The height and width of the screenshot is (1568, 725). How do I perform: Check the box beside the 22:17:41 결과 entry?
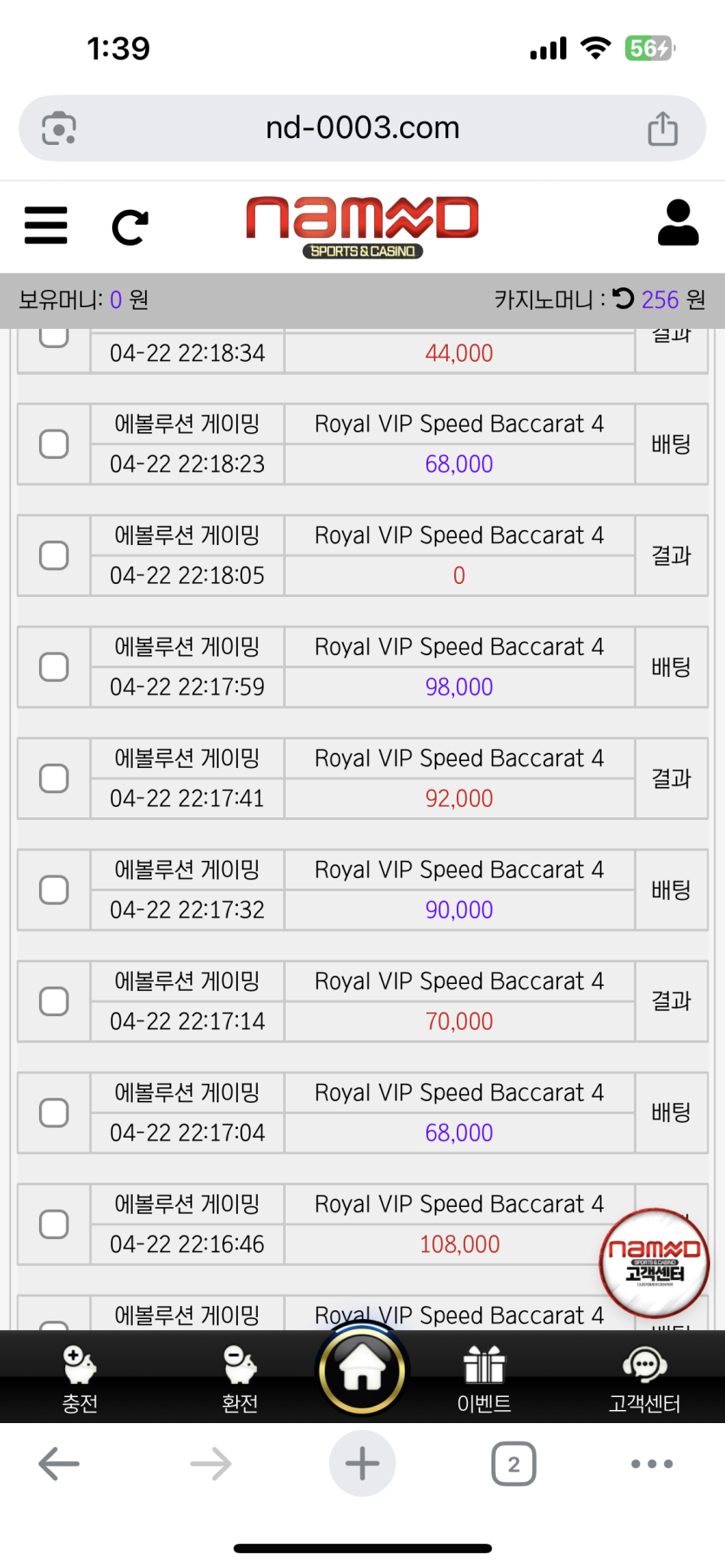click(54, 778)
